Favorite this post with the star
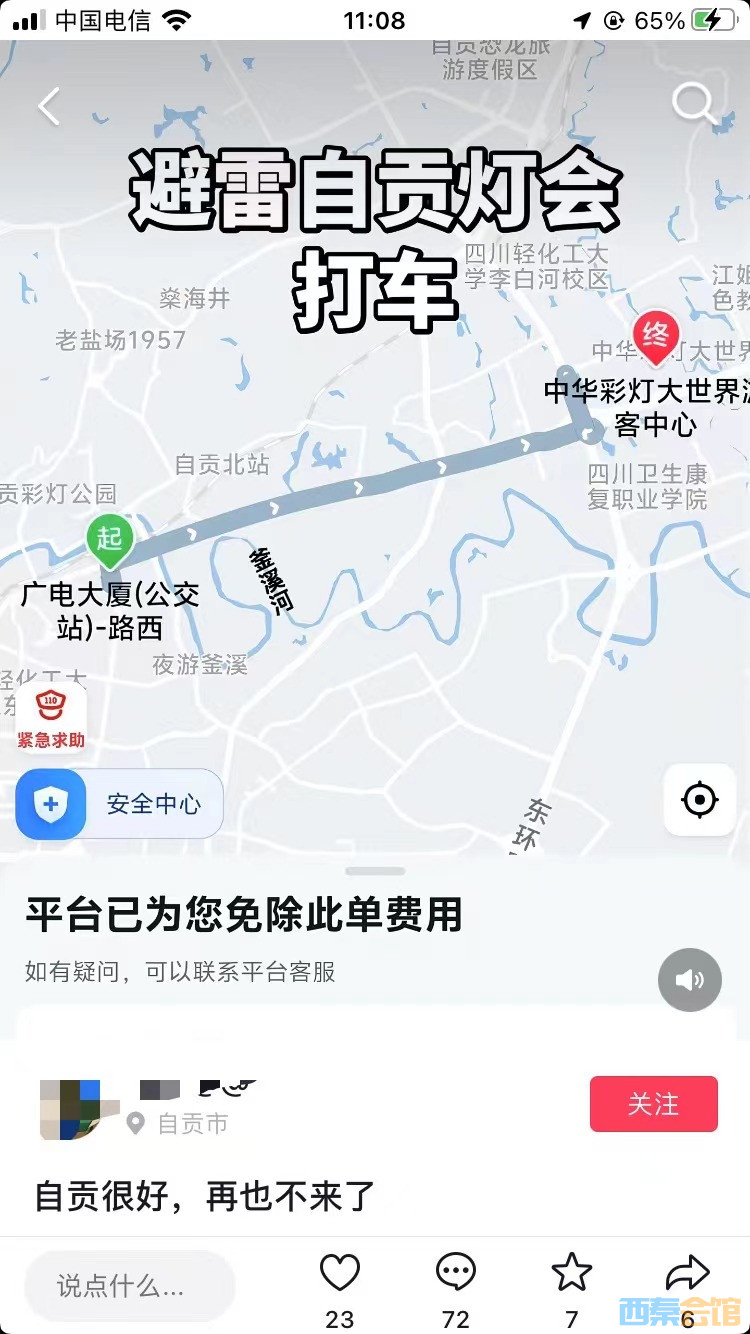This screenshot has height=1334, width=750. 572,1274
